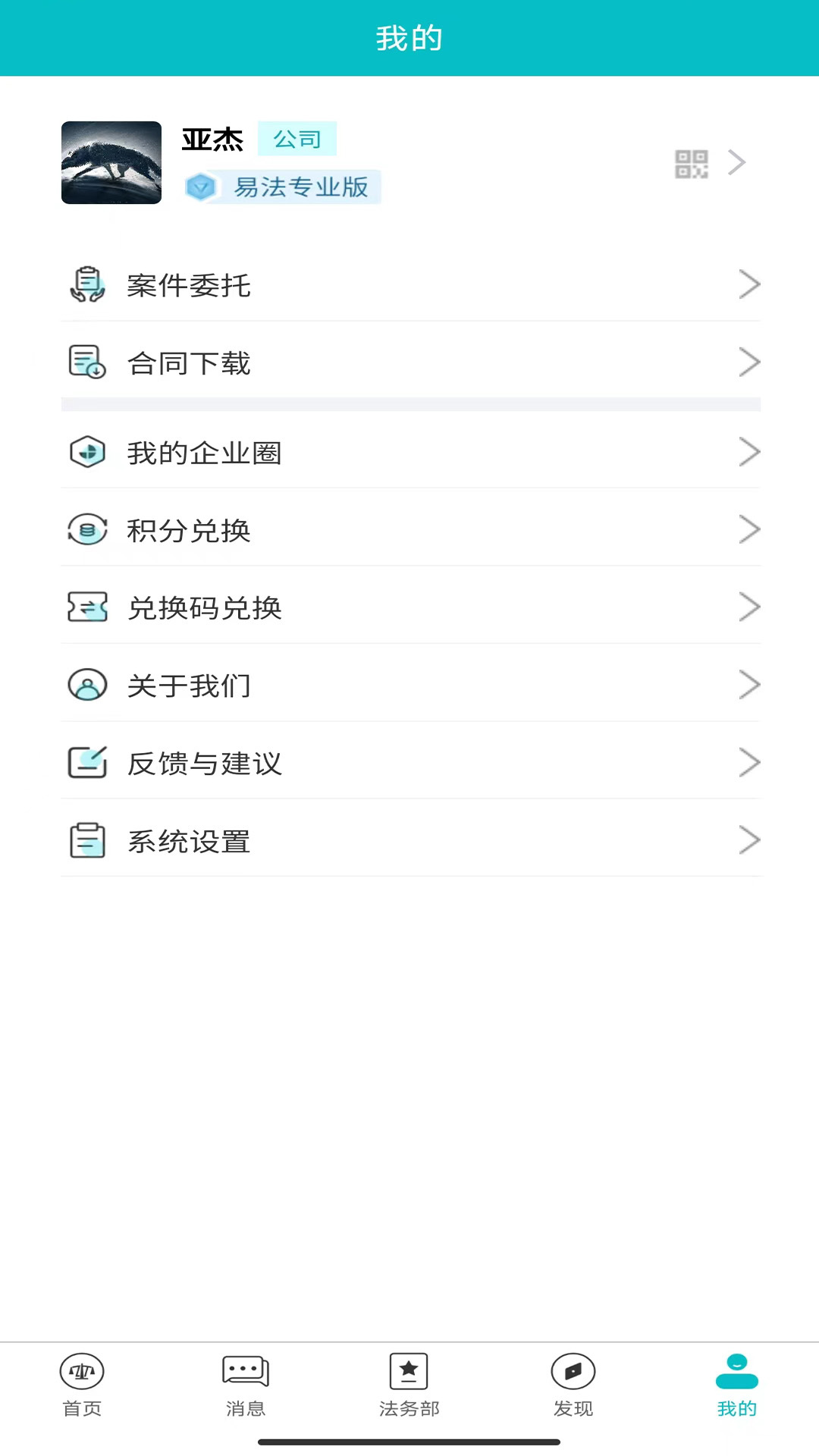Open the QR code icon near profile
The image size is (819, 1456).
pyautogui.click(x=692, y=162)
